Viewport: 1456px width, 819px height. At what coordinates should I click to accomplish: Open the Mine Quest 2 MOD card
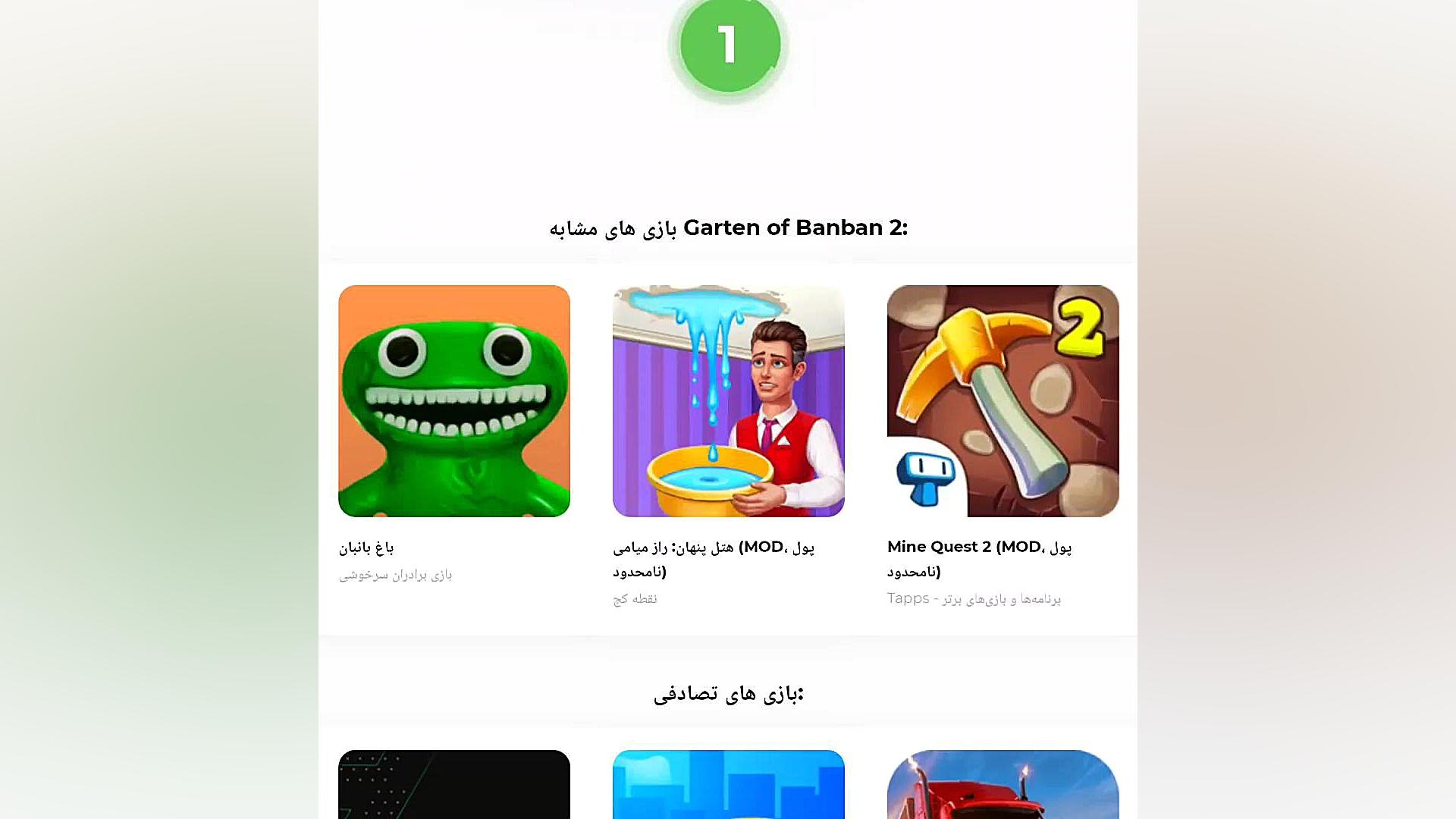1003,401
